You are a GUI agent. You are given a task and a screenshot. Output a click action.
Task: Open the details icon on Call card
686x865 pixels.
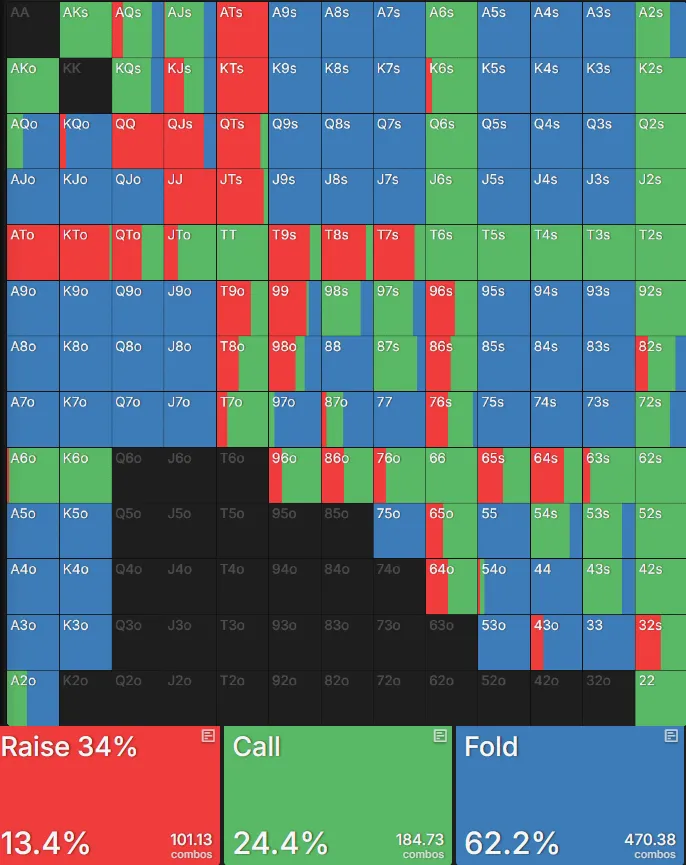pyautogui.click(x=439, y=736)
